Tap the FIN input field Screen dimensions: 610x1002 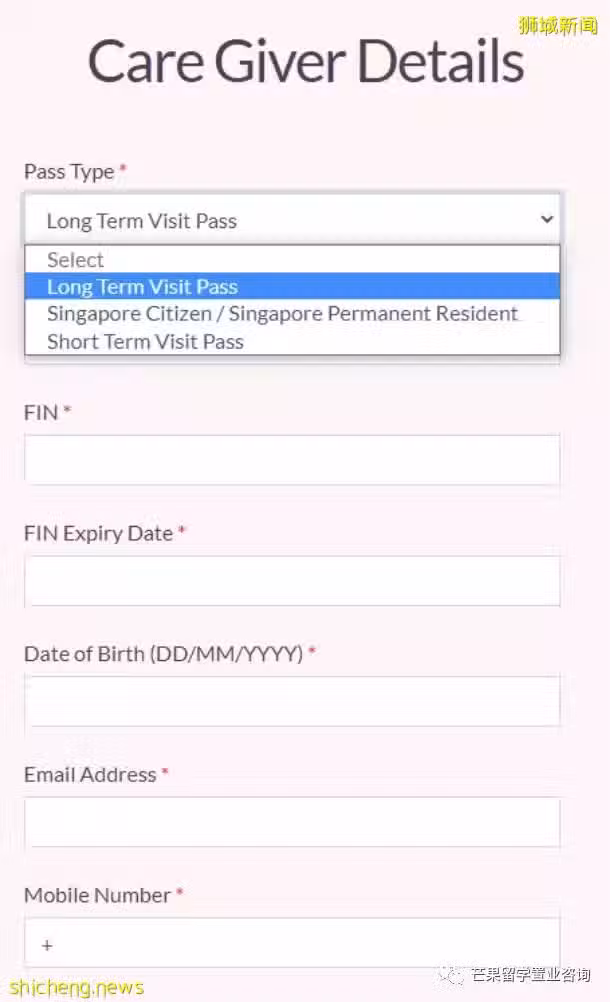click(292, 459)
